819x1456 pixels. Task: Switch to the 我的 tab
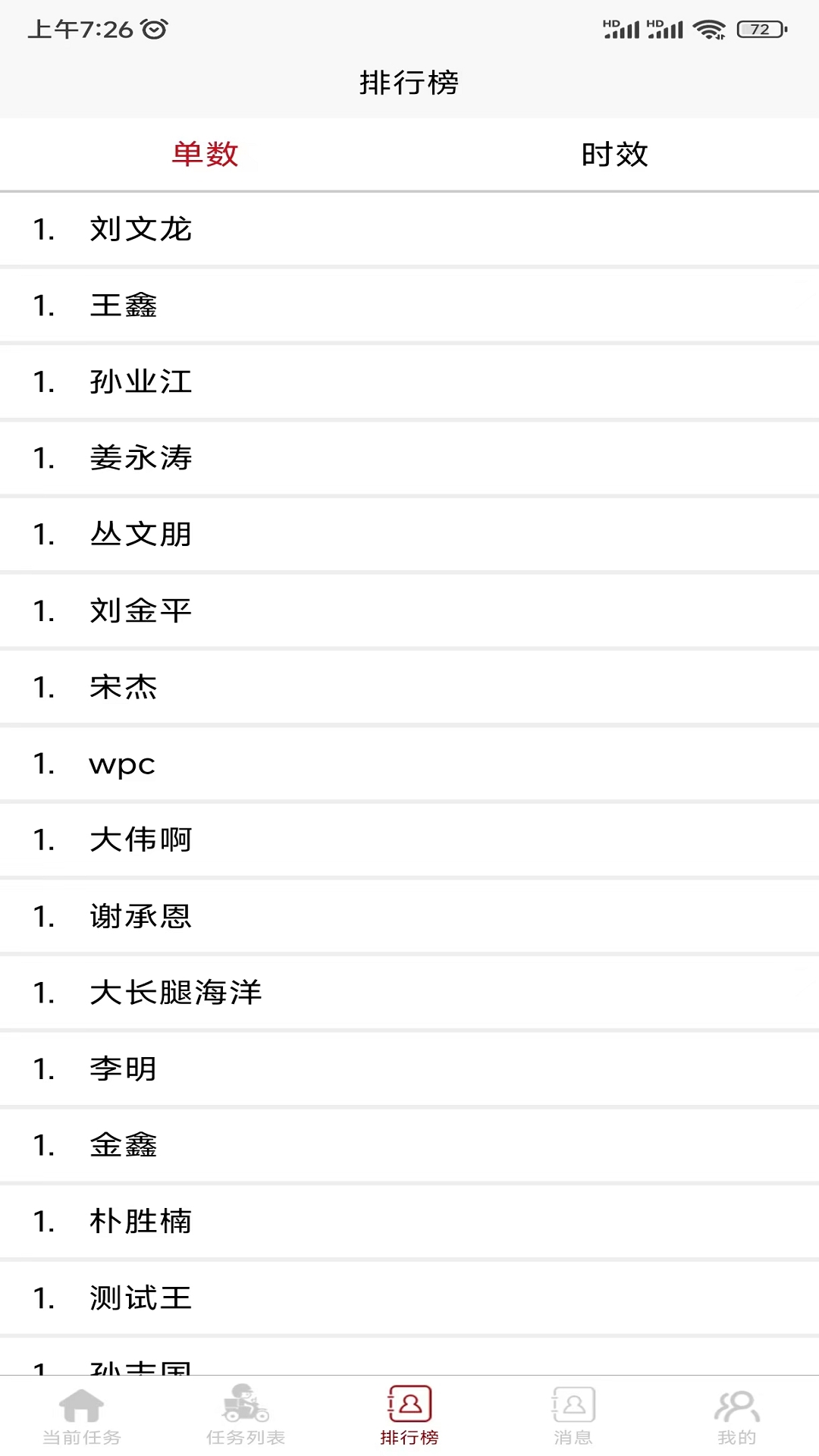pos(737,1415)
